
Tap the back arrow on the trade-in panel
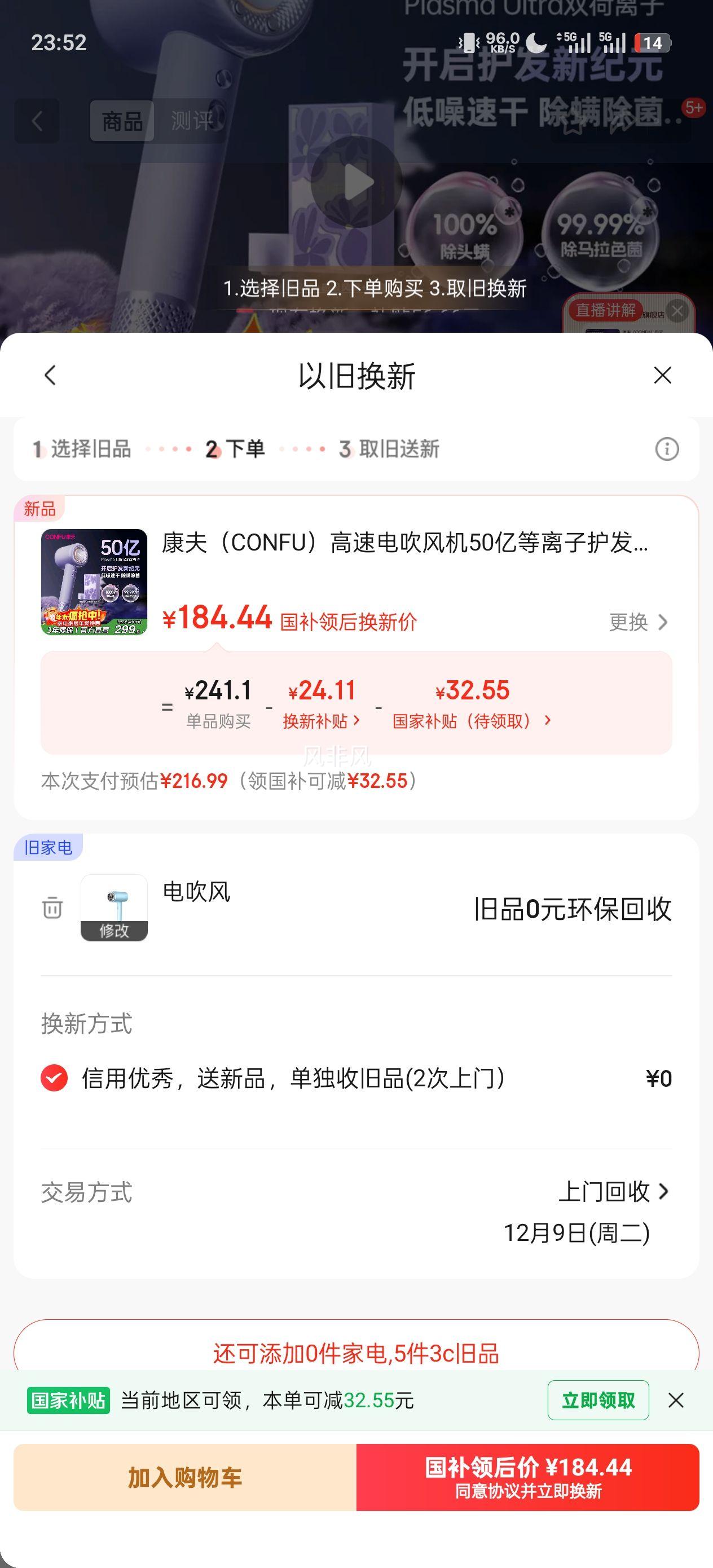click(51, 376)
